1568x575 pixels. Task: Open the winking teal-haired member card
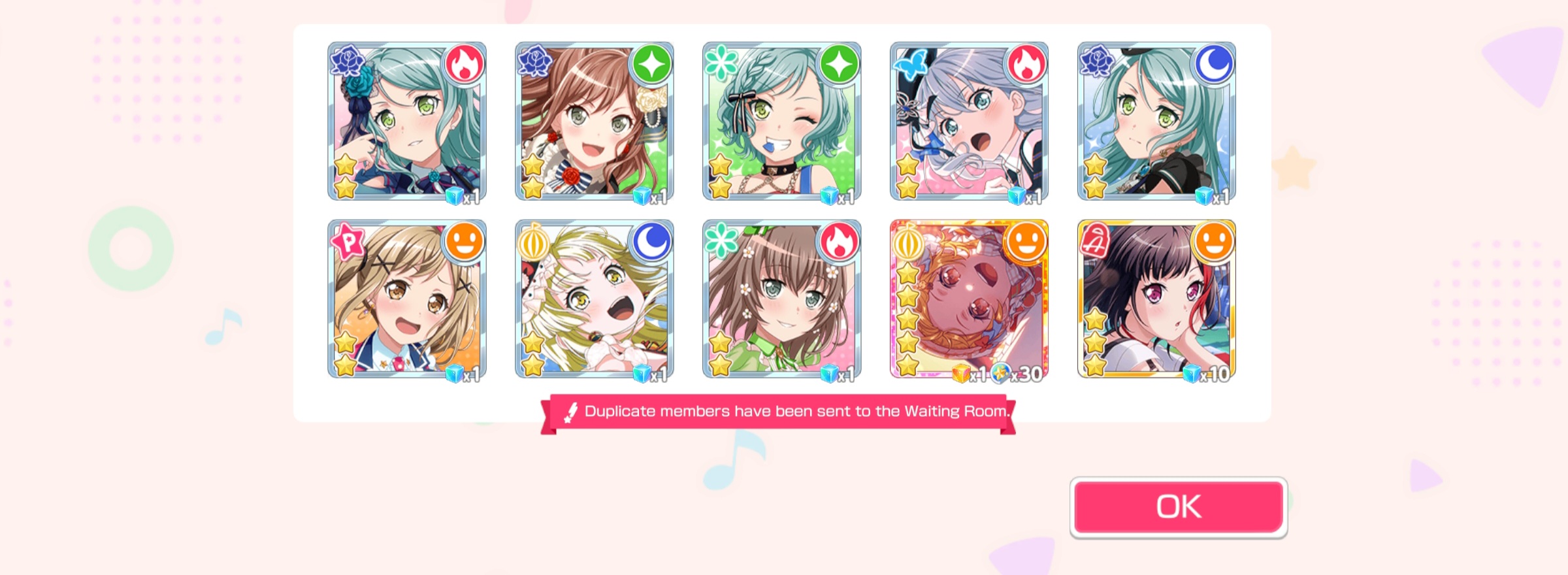tap(781, 122)
